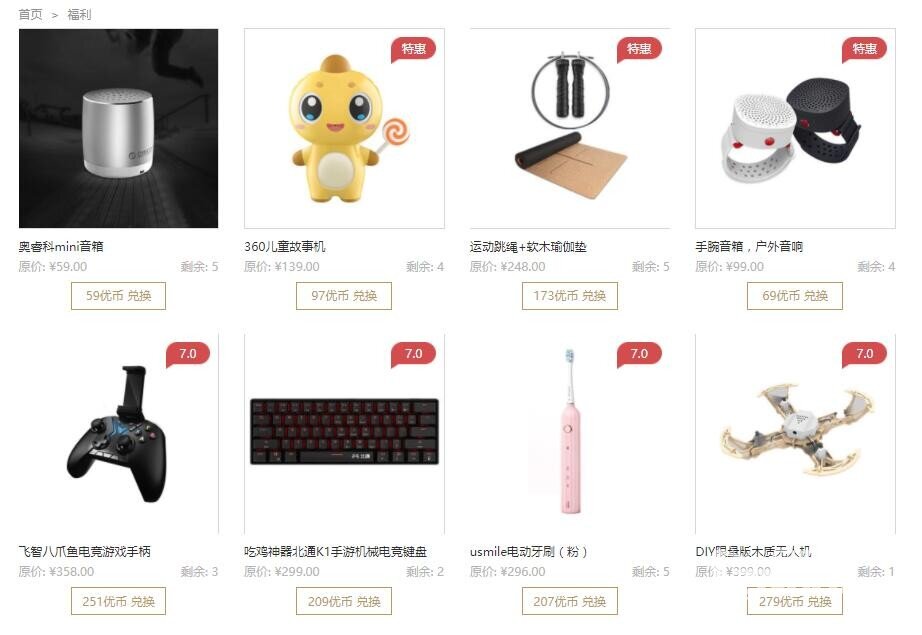The width and height of the screenshot is (922, 635).
Task: Redeem 飞智八爪鱼电竞游戏手柄 for 251优币
Action: pos(118,601)
